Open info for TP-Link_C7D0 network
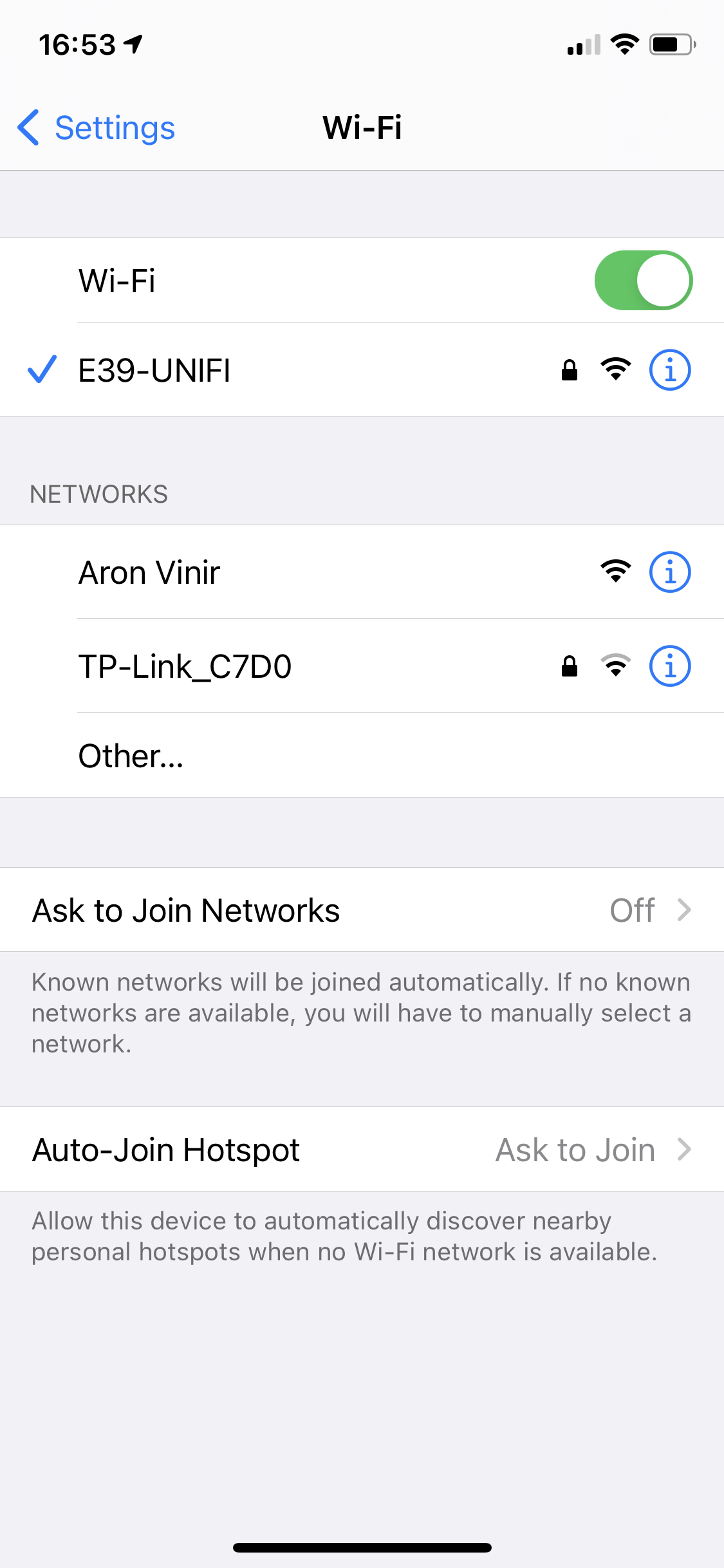The width and height of the screenshot is (724, 1568). pos(669,666)
